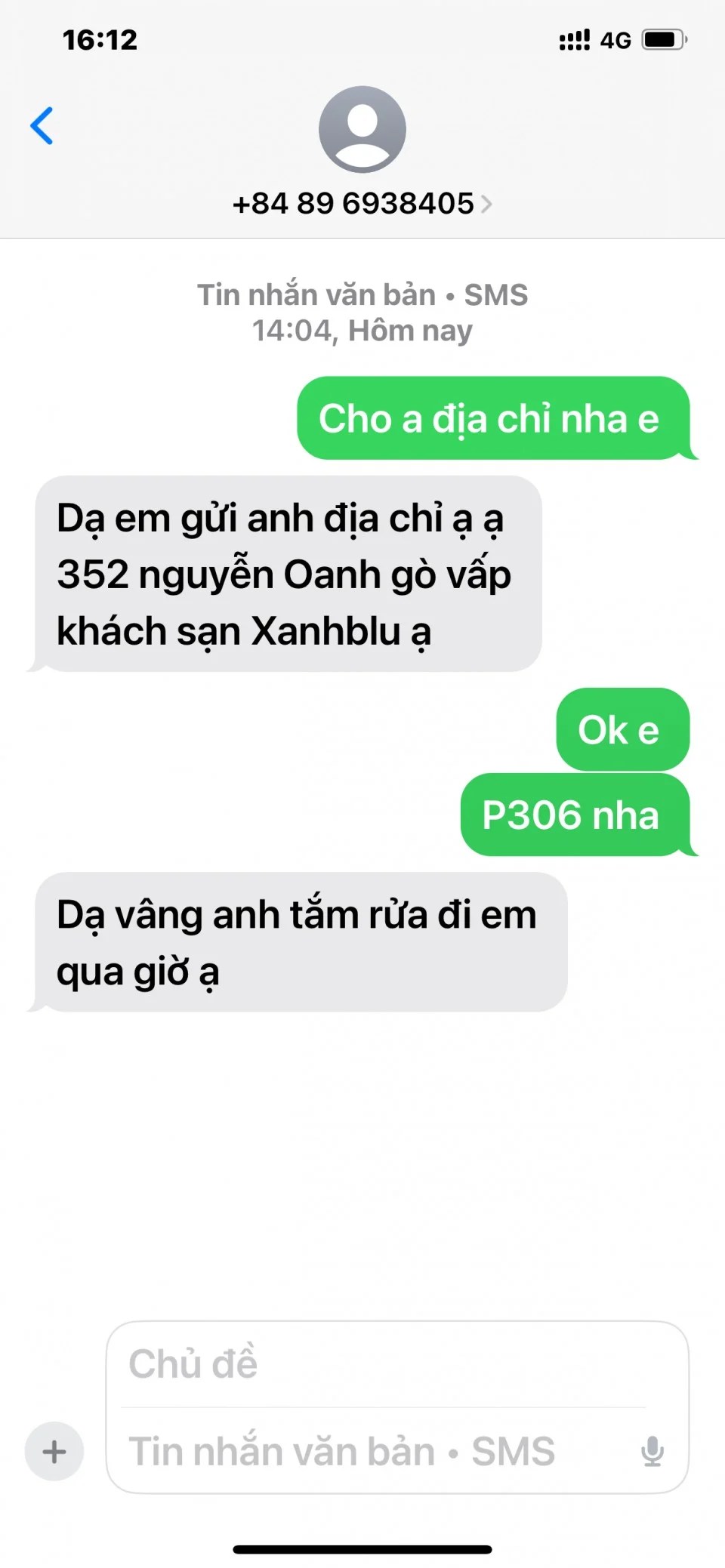Tap the contact avatar at the top
725x1568 pixels.
362,129
